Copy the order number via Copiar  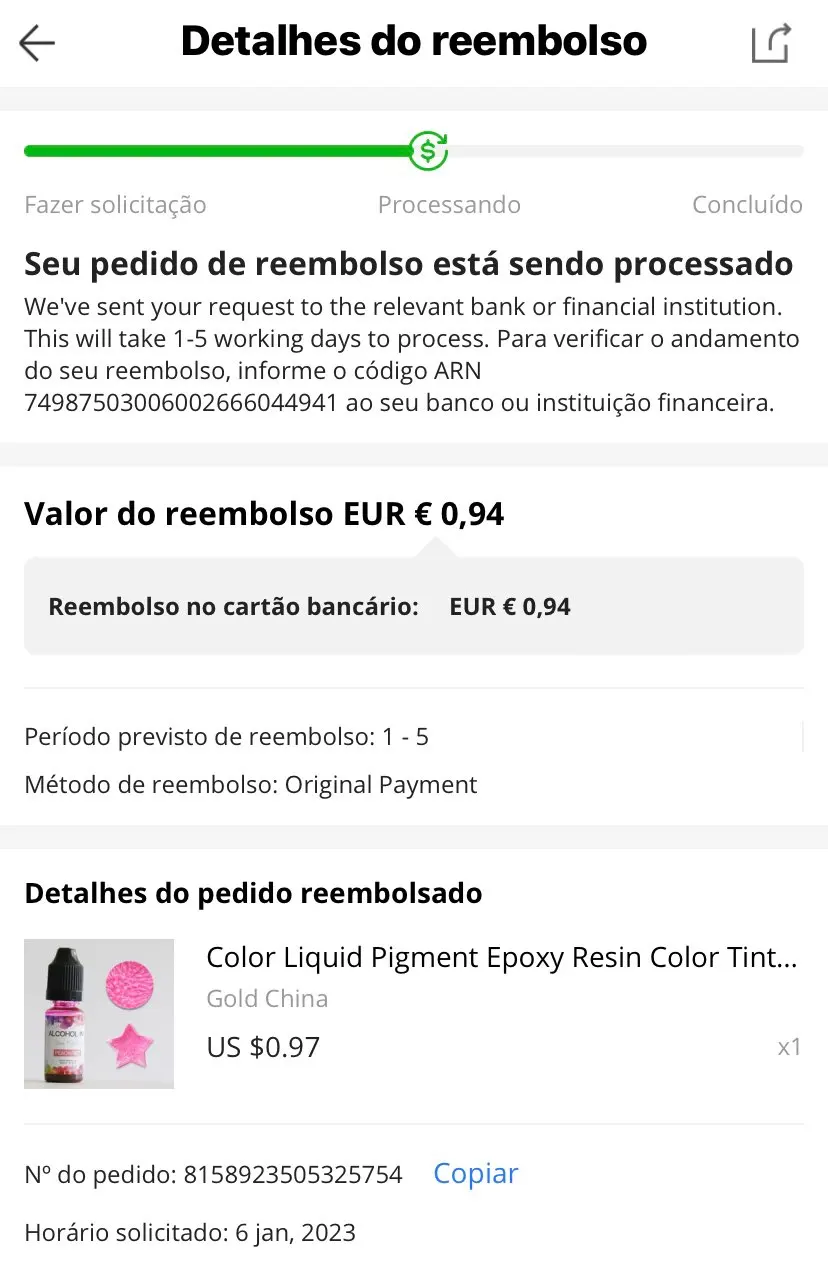(x=475, y=1173)
